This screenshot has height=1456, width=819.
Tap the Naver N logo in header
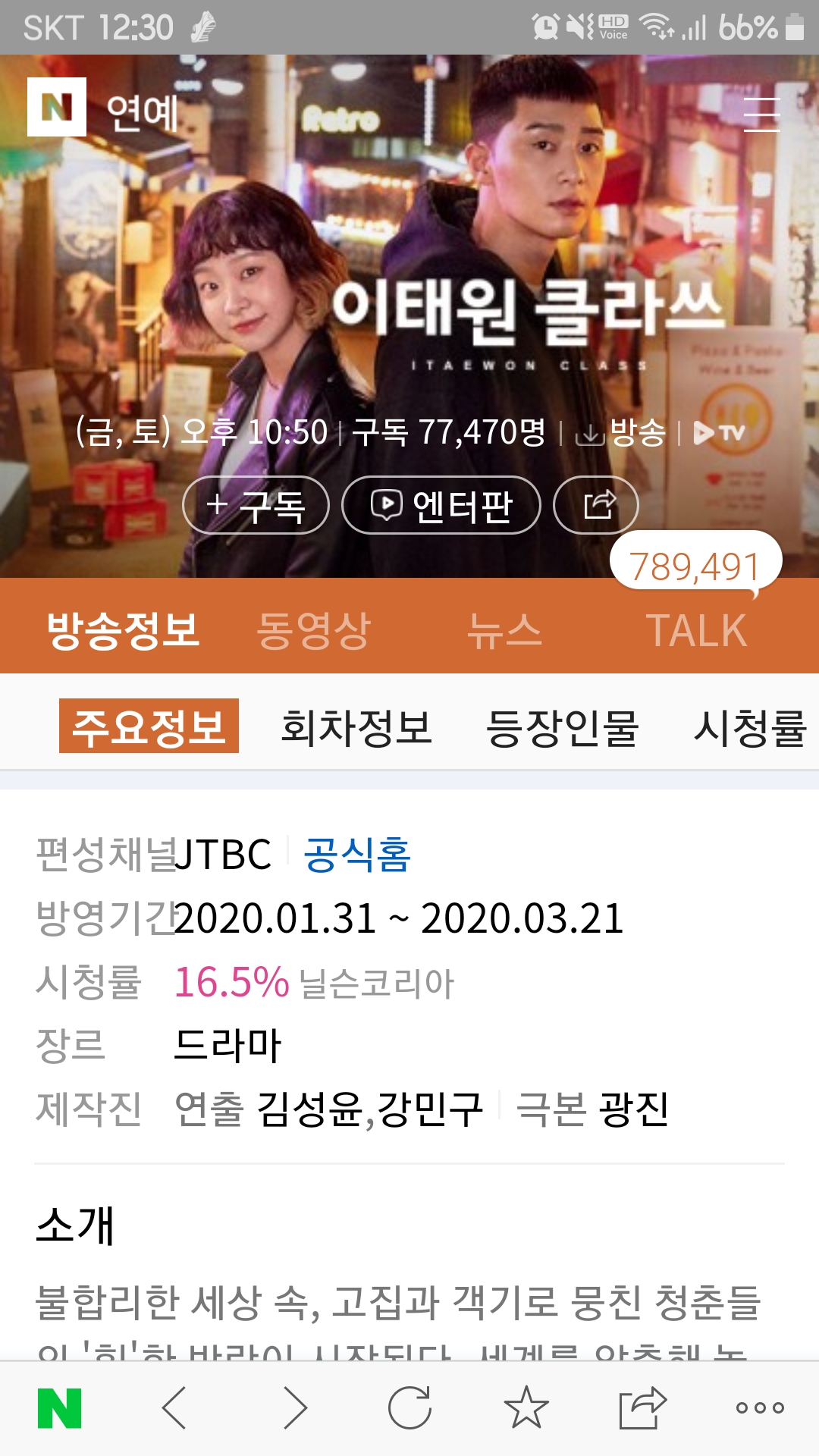click(x=57, y=107)
